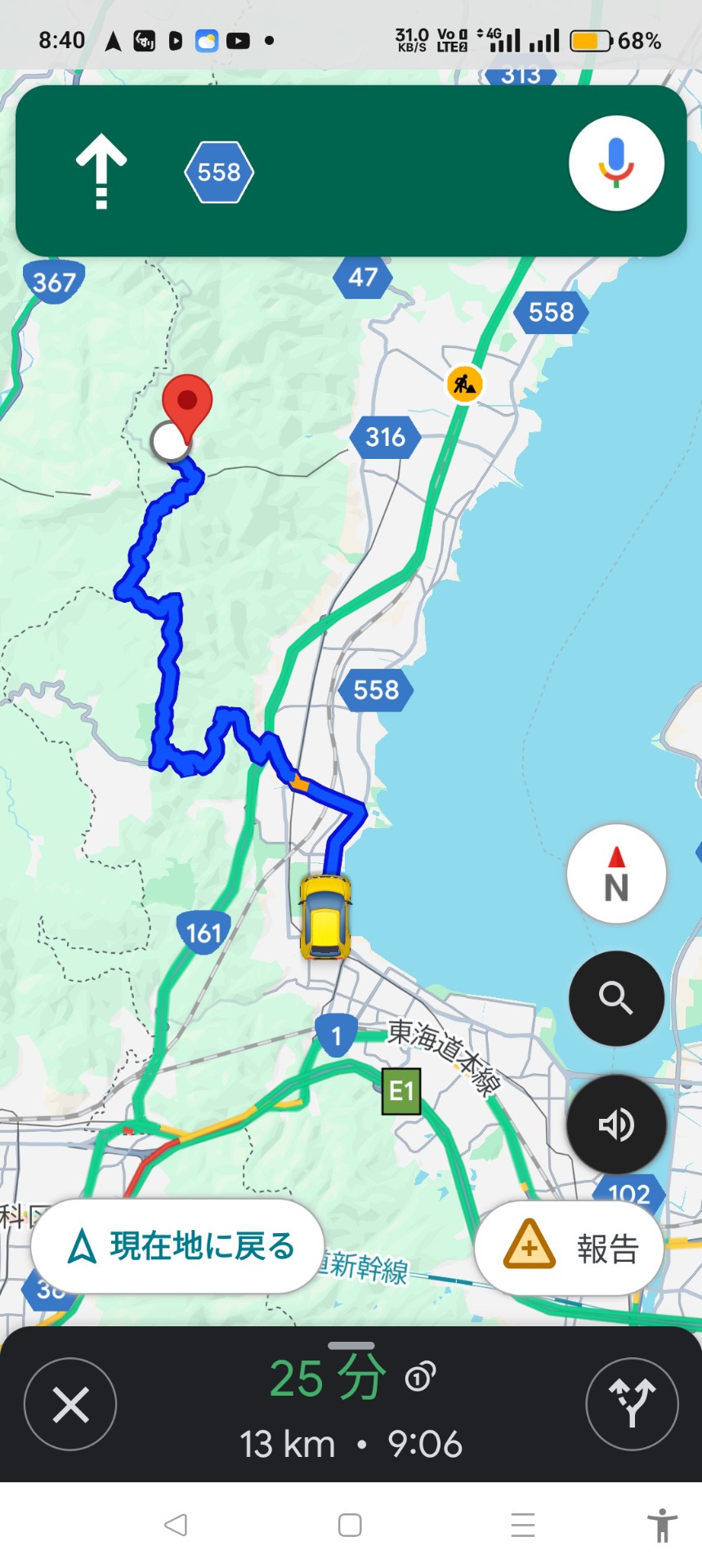
Task: Show alternate routes
Action: pyautogui.click(x=632, y=1405)
